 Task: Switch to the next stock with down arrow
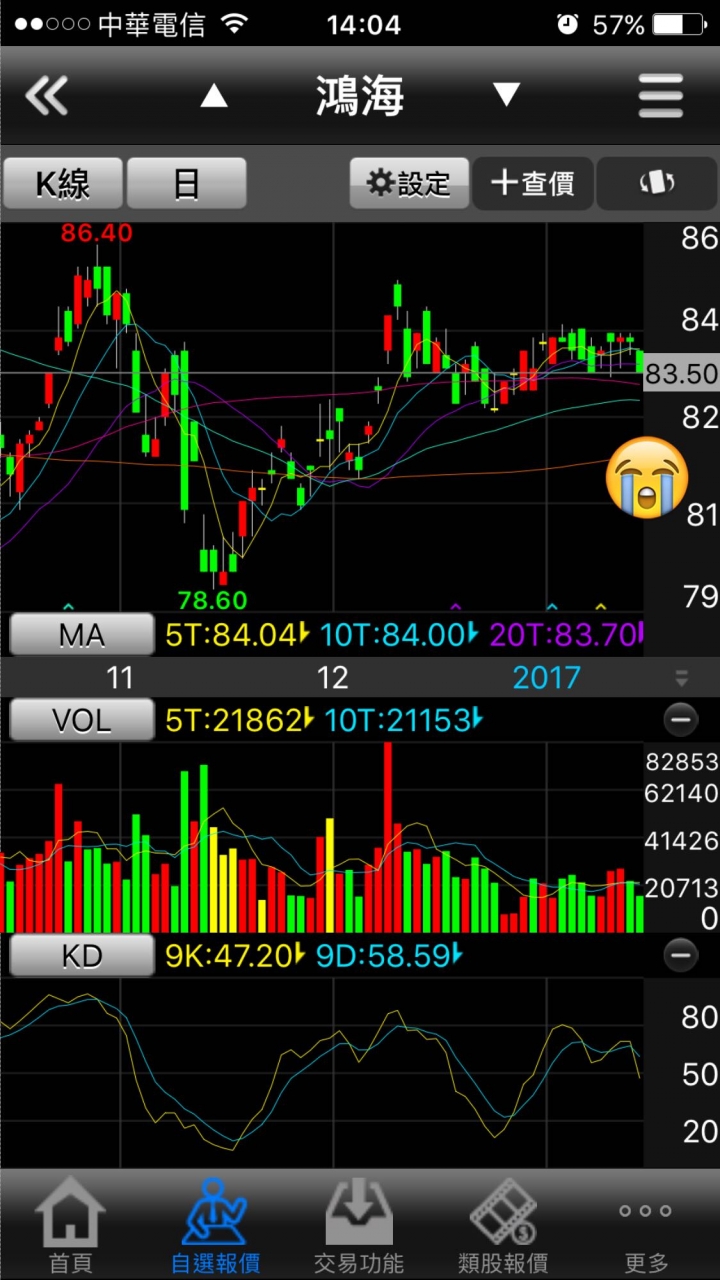[506, 96]
